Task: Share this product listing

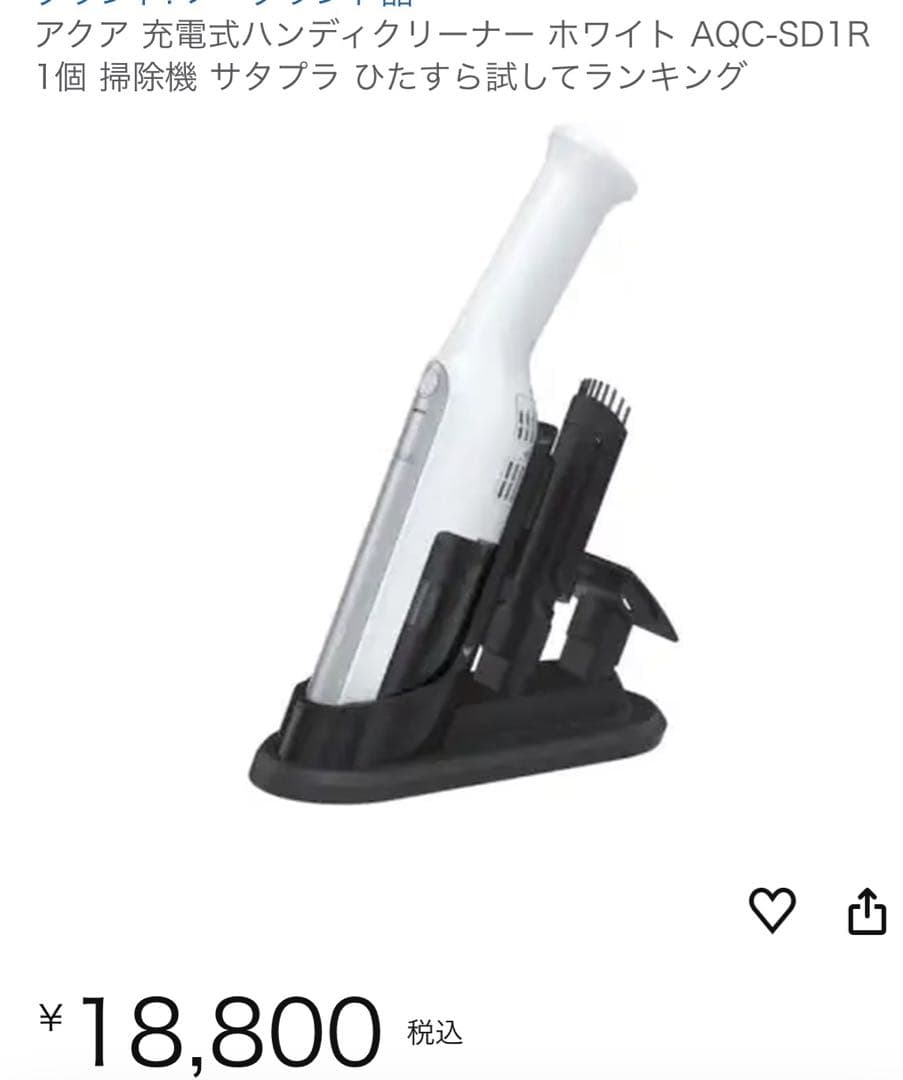Action: 866,911
